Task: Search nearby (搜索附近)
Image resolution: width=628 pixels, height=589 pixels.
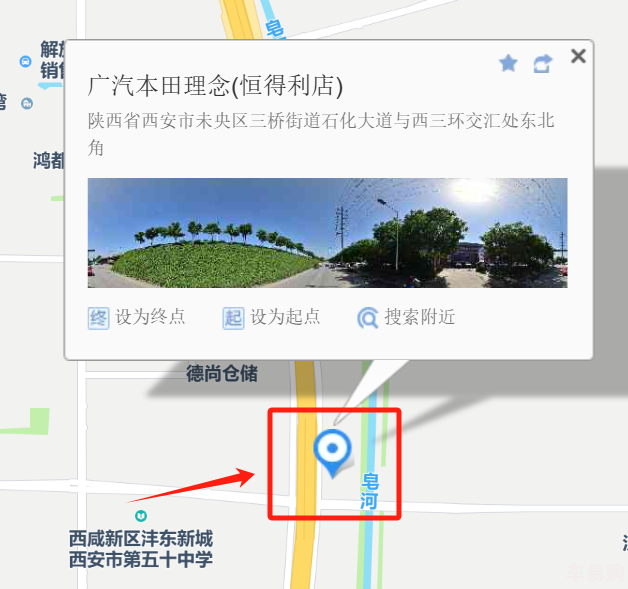Action: [x=407, y=317]
